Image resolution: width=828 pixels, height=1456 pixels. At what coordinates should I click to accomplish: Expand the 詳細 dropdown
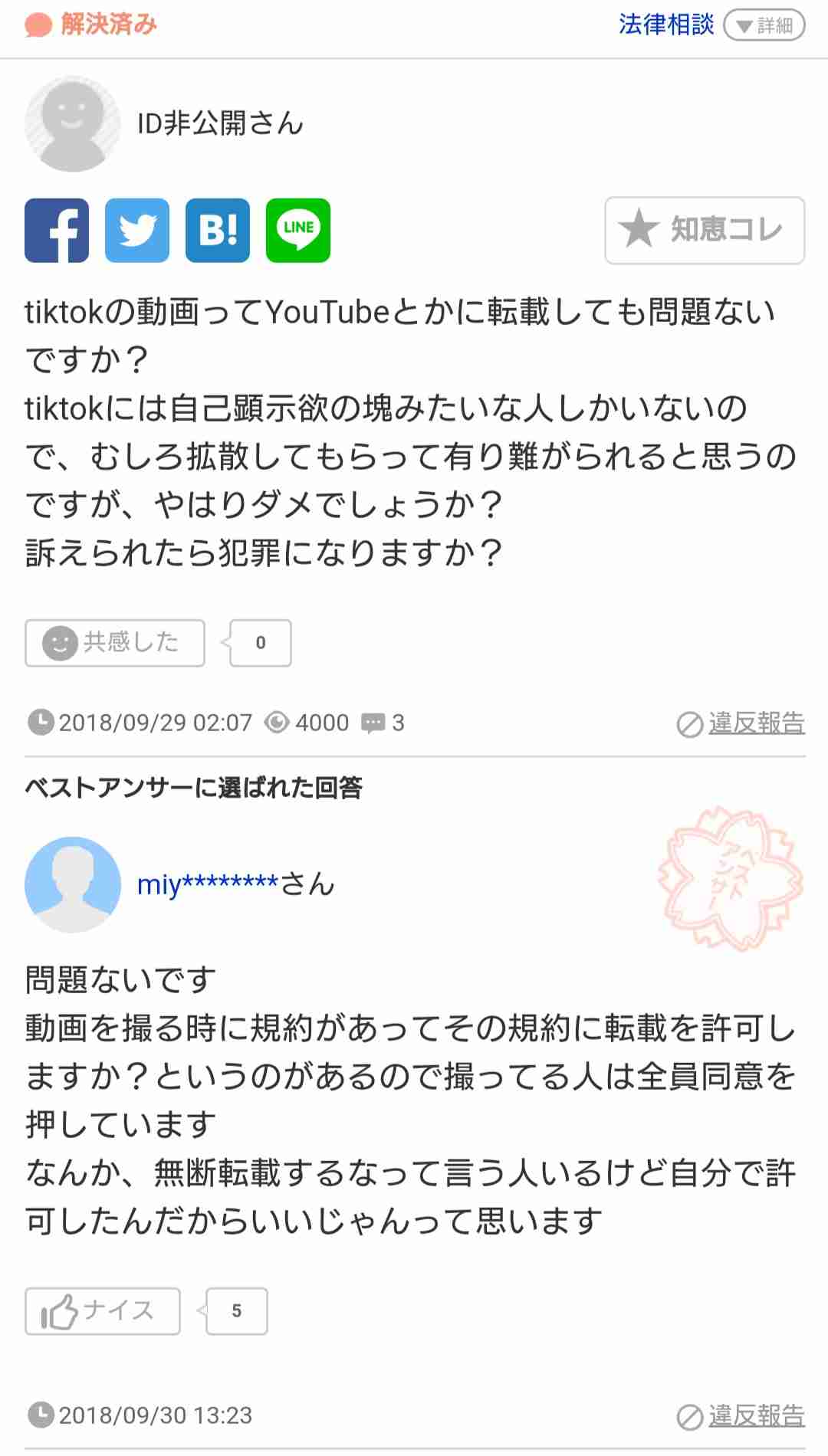[764, 25]
